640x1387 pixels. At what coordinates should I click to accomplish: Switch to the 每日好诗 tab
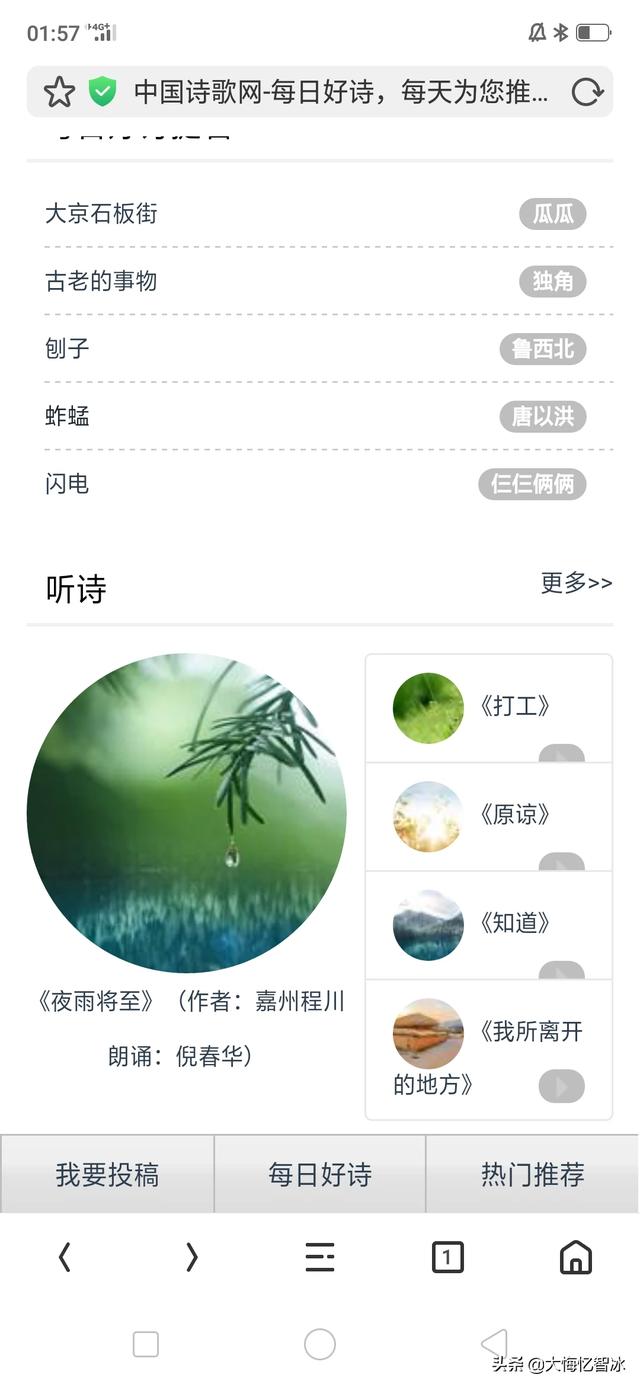pos(320,1174)
